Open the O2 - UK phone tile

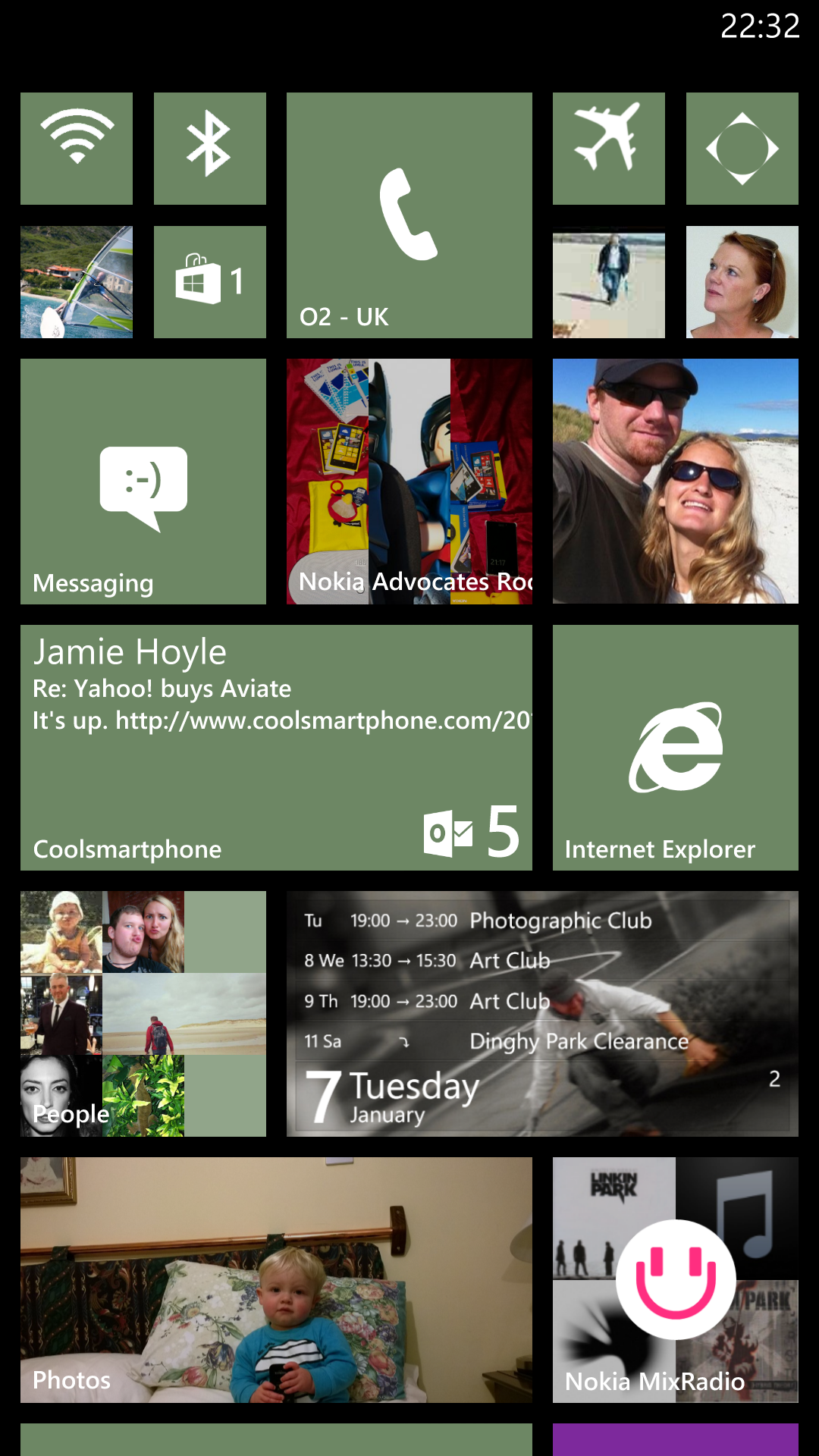(x=409, y=215)
